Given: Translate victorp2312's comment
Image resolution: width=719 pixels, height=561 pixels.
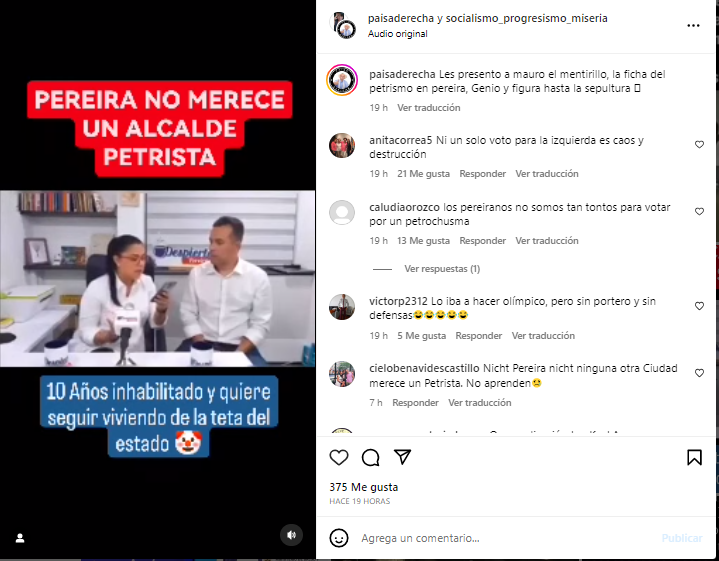Looking at the screenshot, I should pos(543,336).
